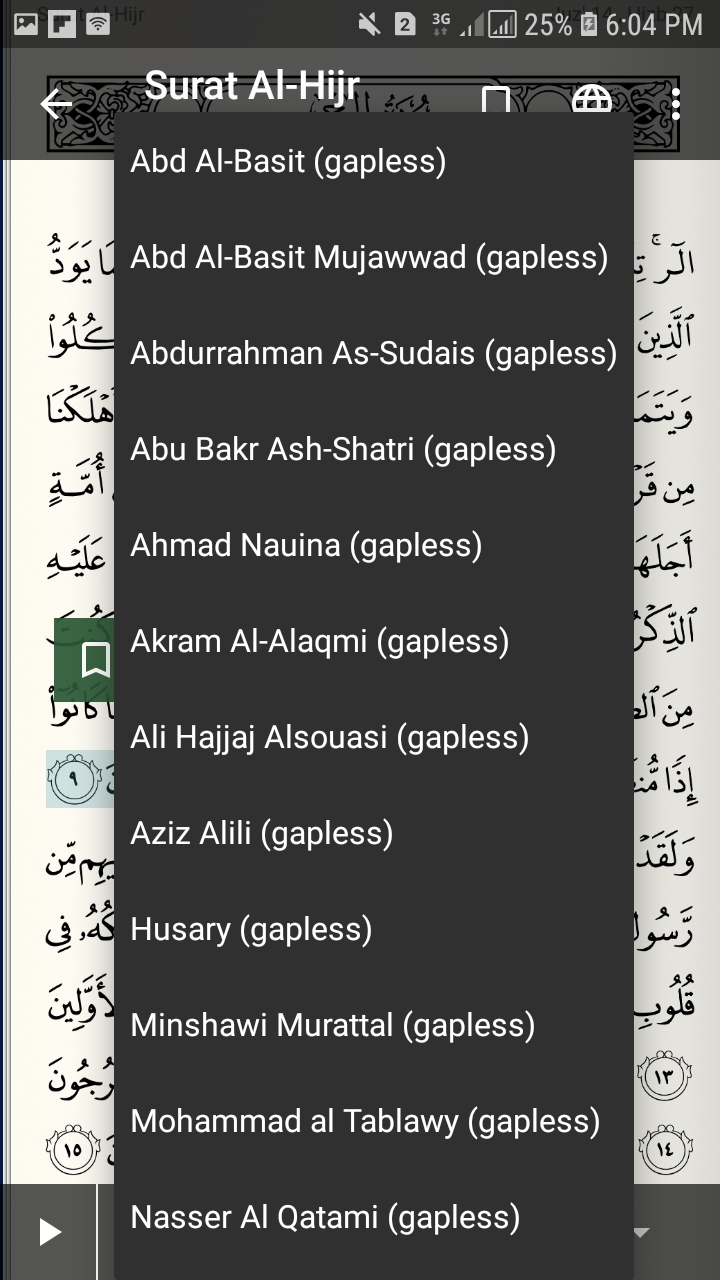Screen dimensions: 720x1280
Task: Select Abd Al-Basit (gapless) reciter
Action: pos(288,160)
